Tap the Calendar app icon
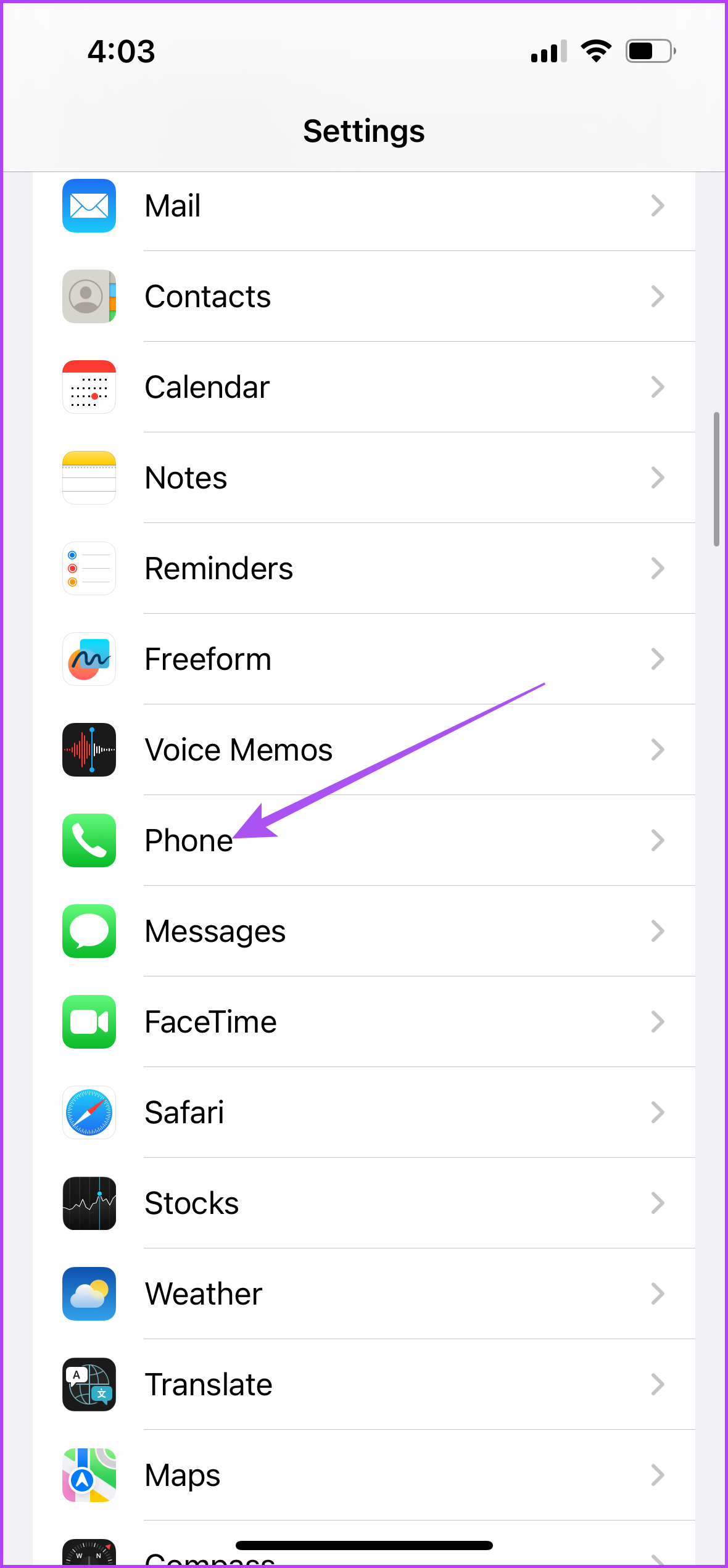Screen dimensions: 728x1568 pyautogui.click(x=89, y=387)
